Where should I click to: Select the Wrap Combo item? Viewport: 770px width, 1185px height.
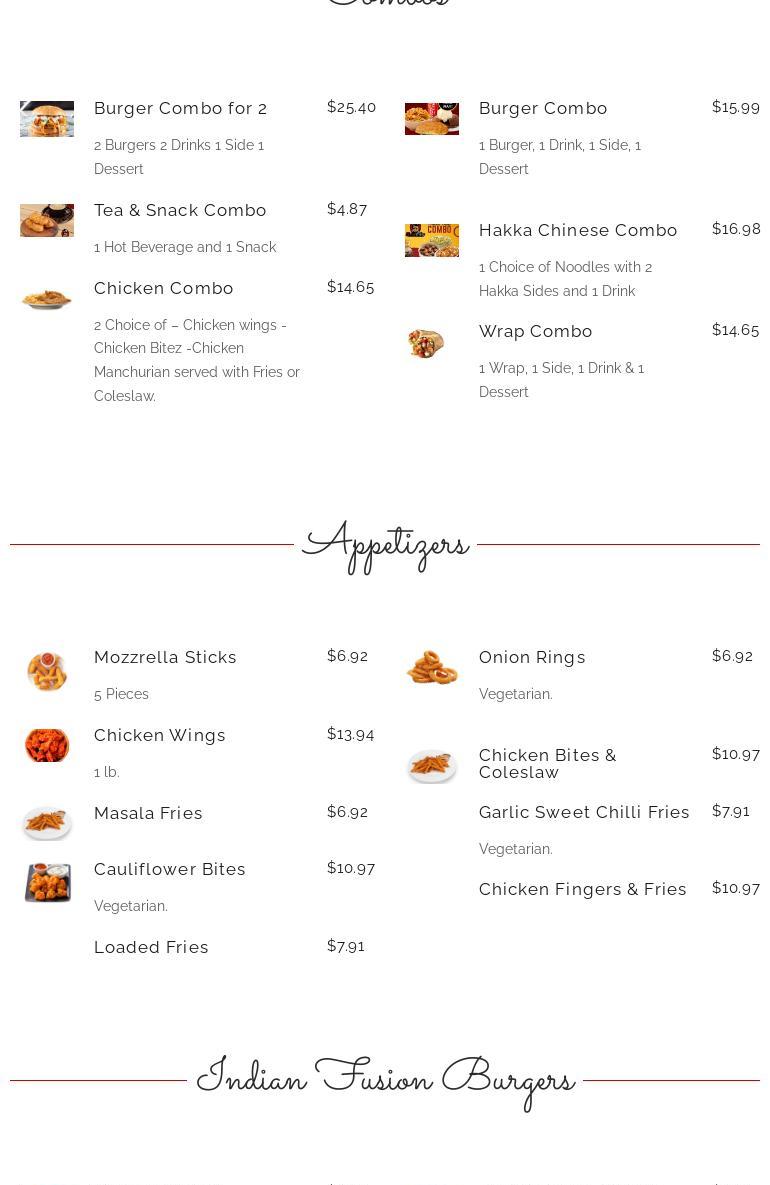coord(536,331)
